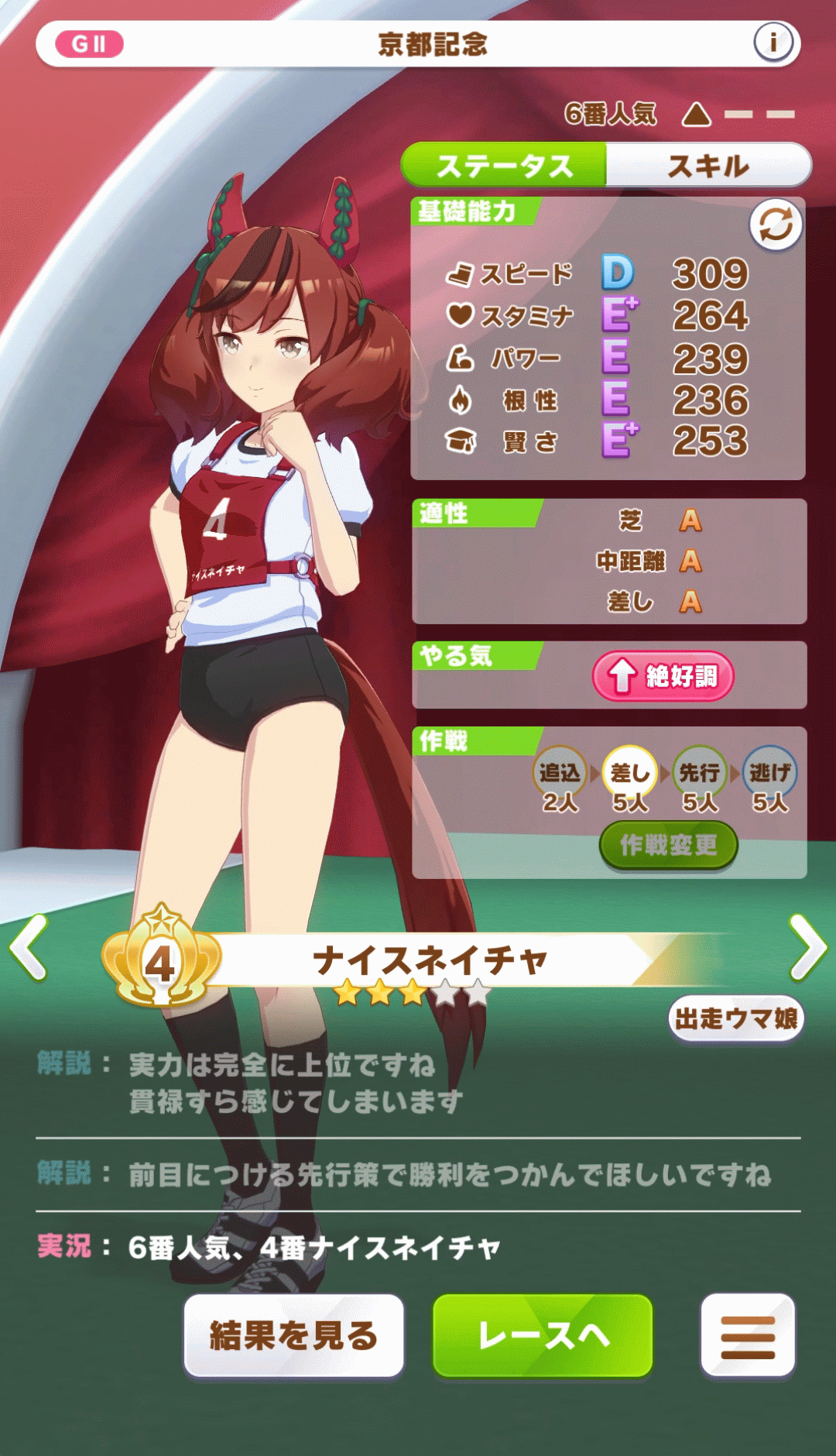Switch to the スキル tab
The height and width of the screenshot is (1456, 836).
point(708,166)
